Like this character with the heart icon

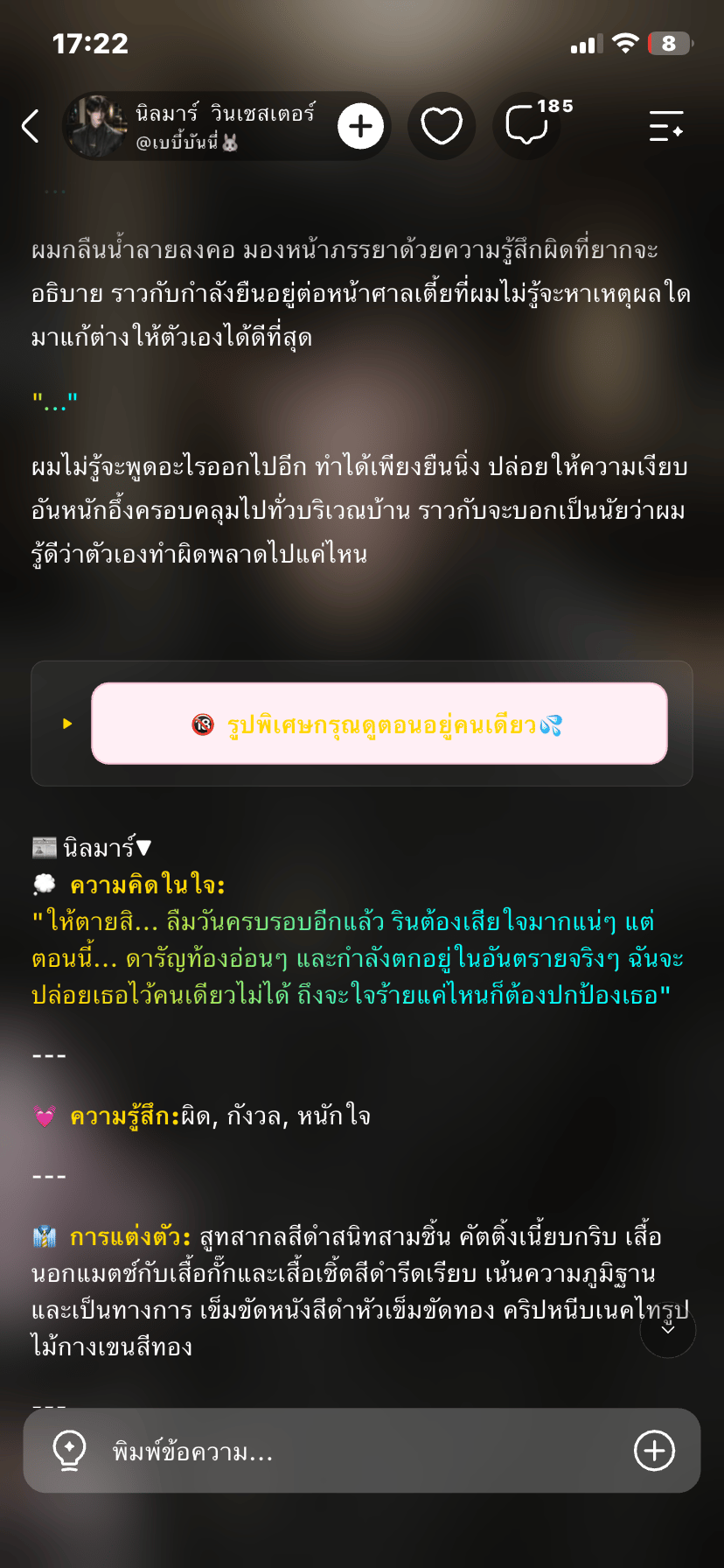[x=442, y=126]
